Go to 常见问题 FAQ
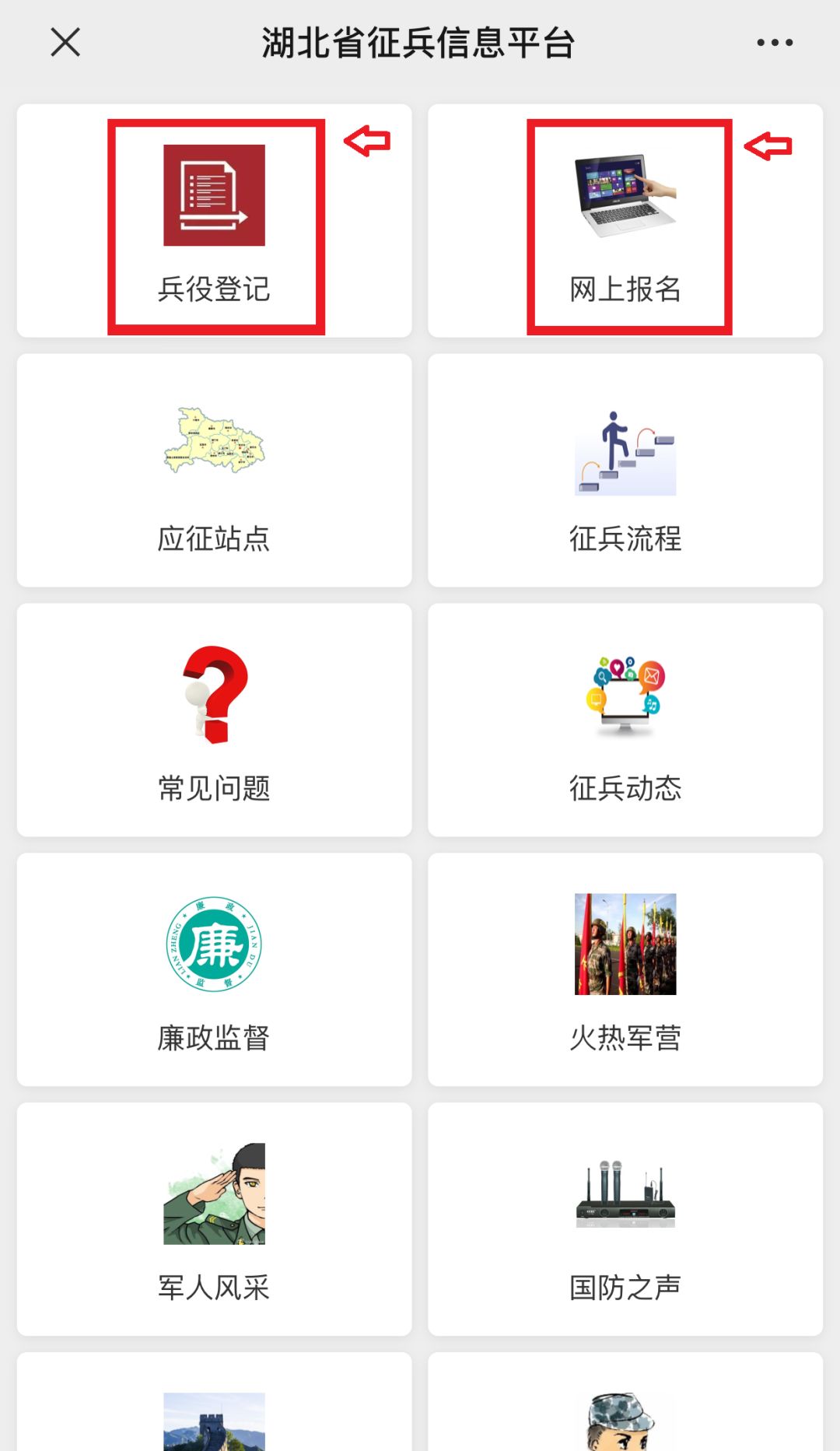This screenshot has height=1451, width=840. [x=214, y=720]
